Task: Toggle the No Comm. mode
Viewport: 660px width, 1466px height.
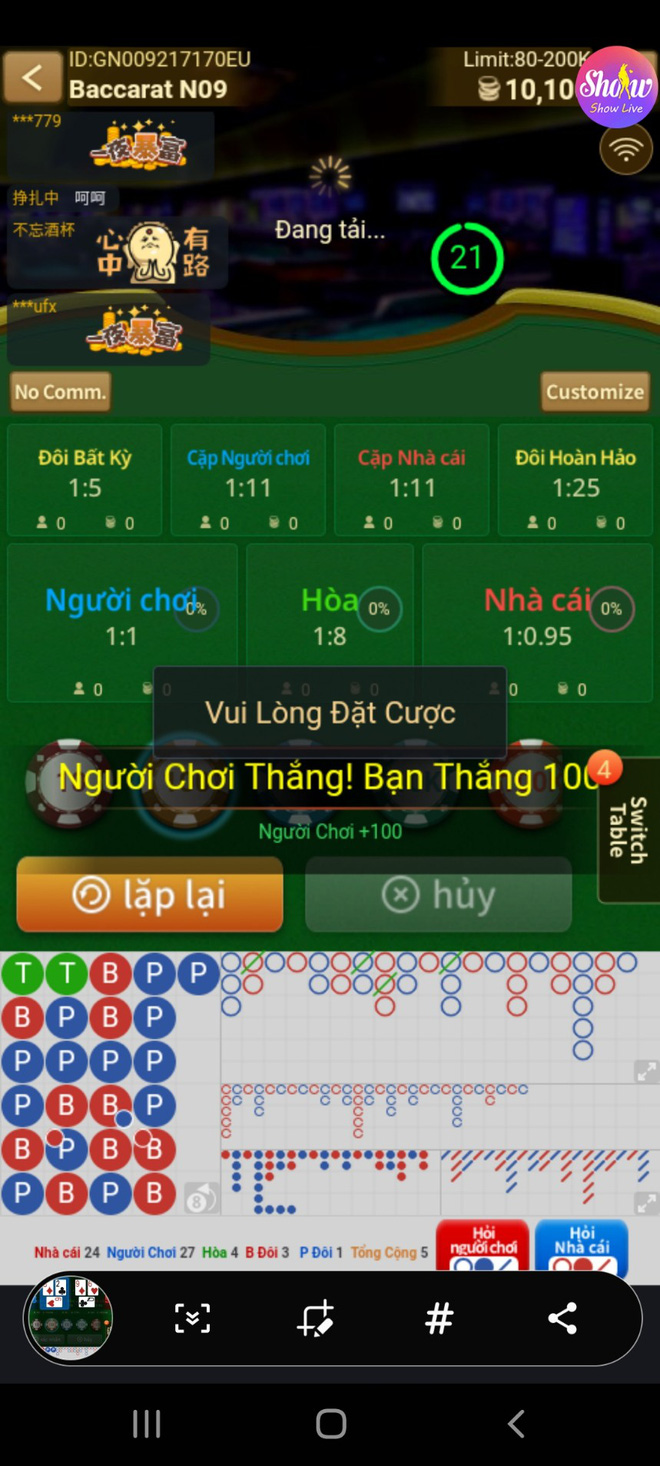Action: click(x=60, y=392)
